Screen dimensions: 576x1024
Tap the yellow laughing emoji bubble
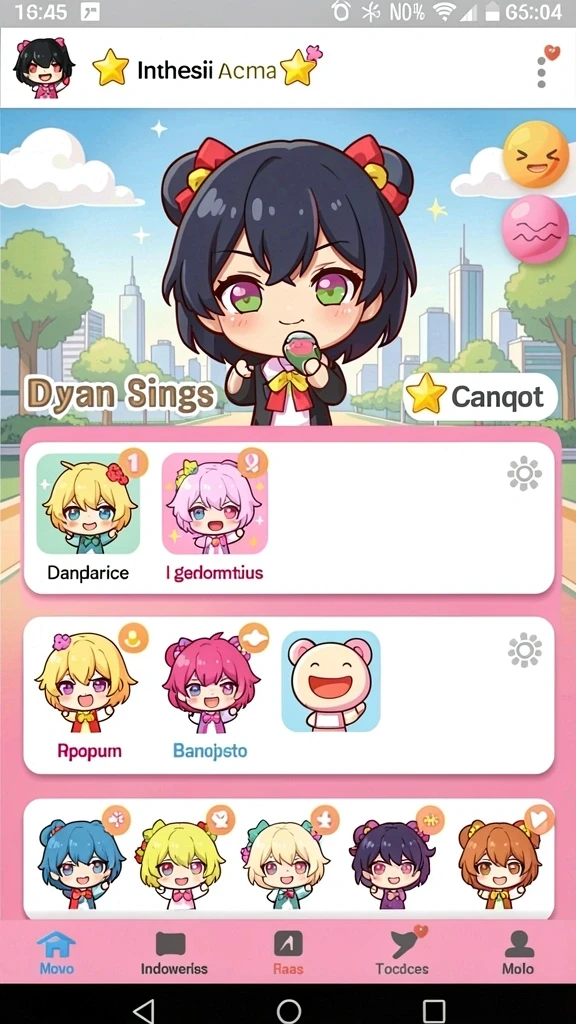tap(536, 155)
